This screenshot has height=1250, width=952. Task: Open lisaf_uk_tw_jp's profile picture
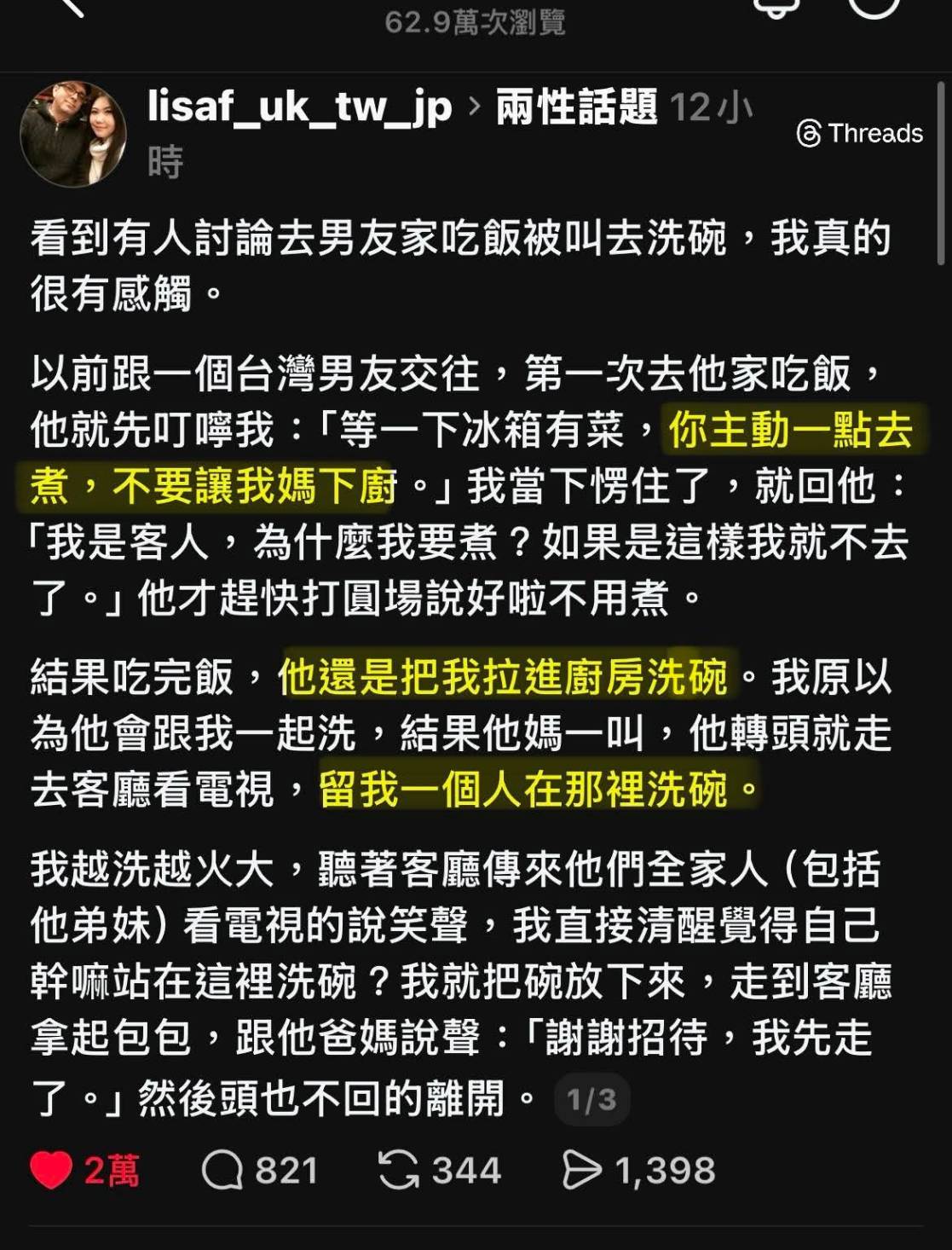73,134
